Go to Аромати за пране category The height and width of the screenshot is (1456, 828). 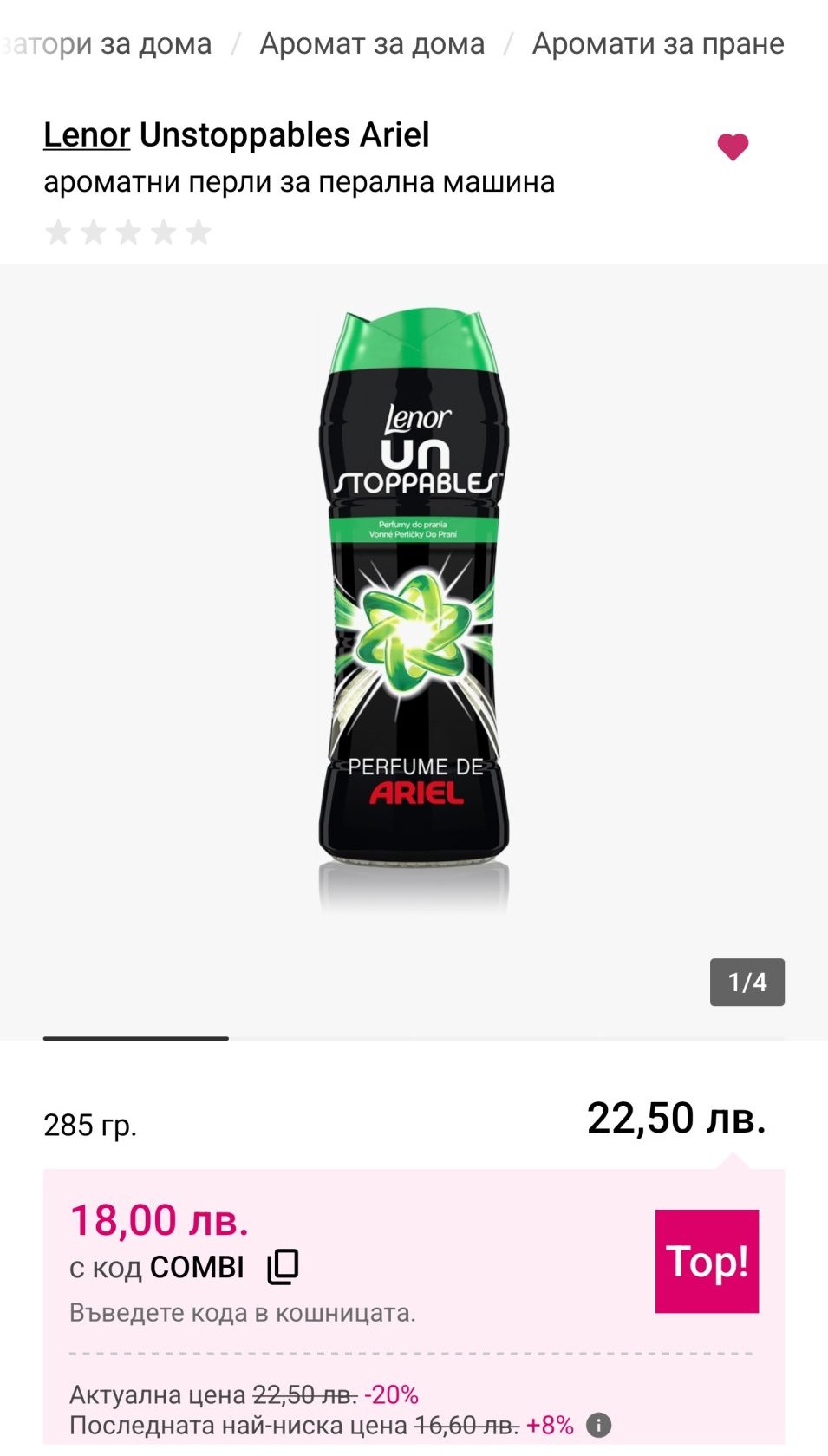[x=657, y=43]
